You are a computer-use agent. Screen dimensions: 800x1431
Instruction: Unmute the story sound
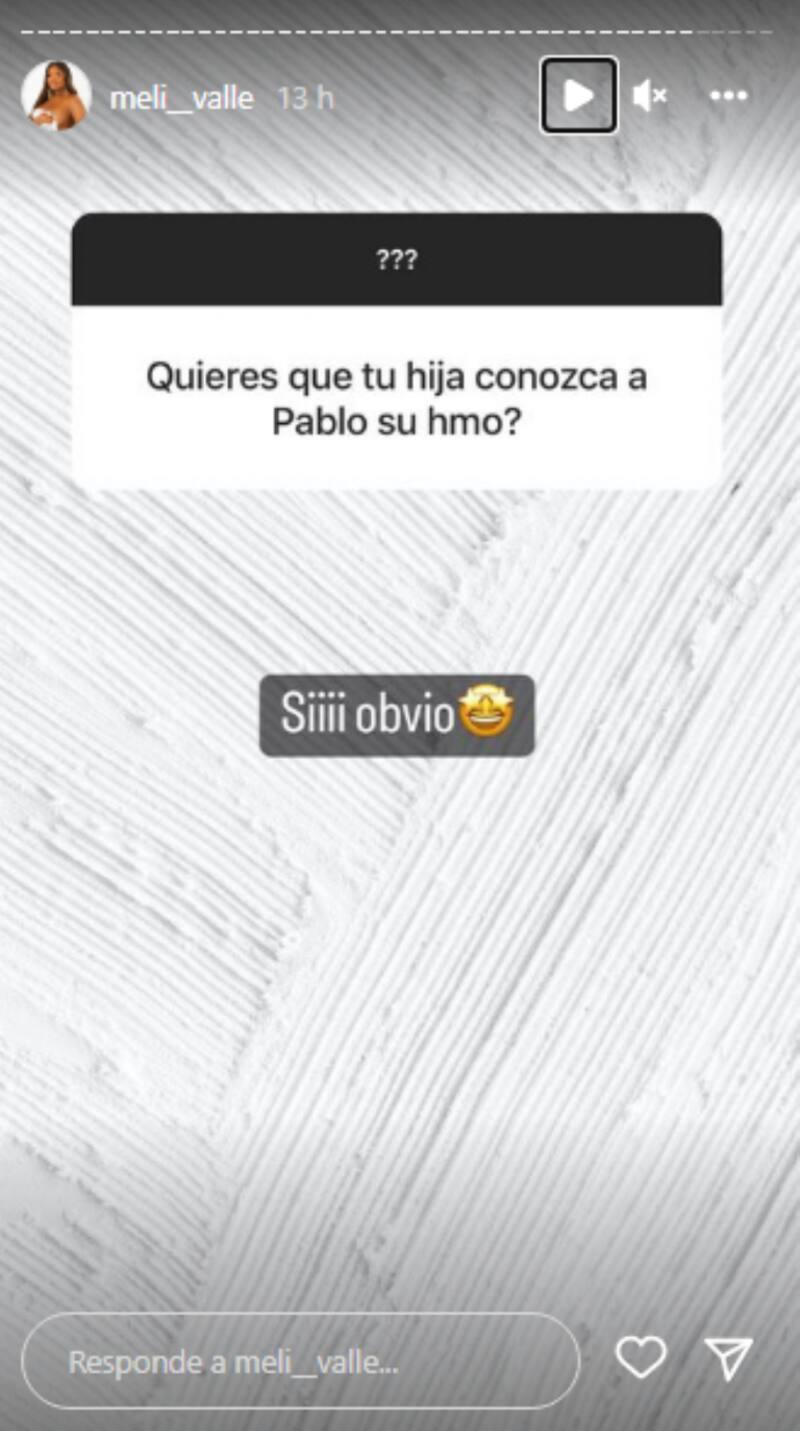[650, 96]
